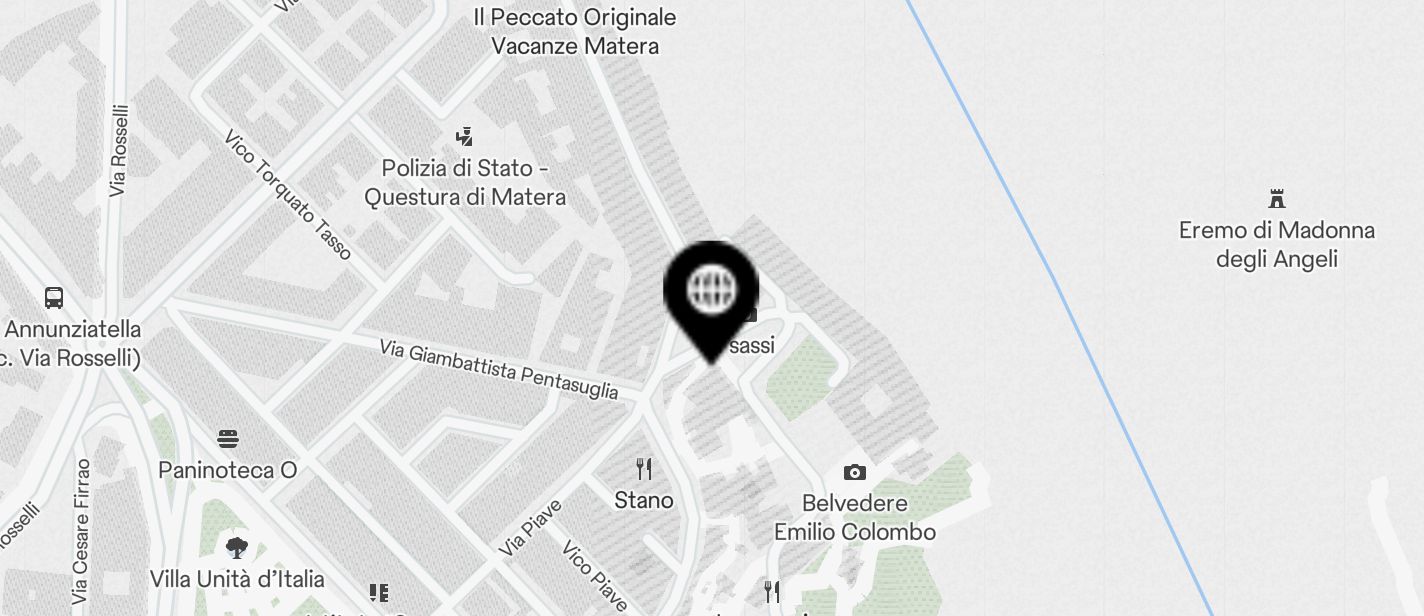Open the Paninoteca O food marker
Viewport: 1424px width, 616px height.
point(228,439)
